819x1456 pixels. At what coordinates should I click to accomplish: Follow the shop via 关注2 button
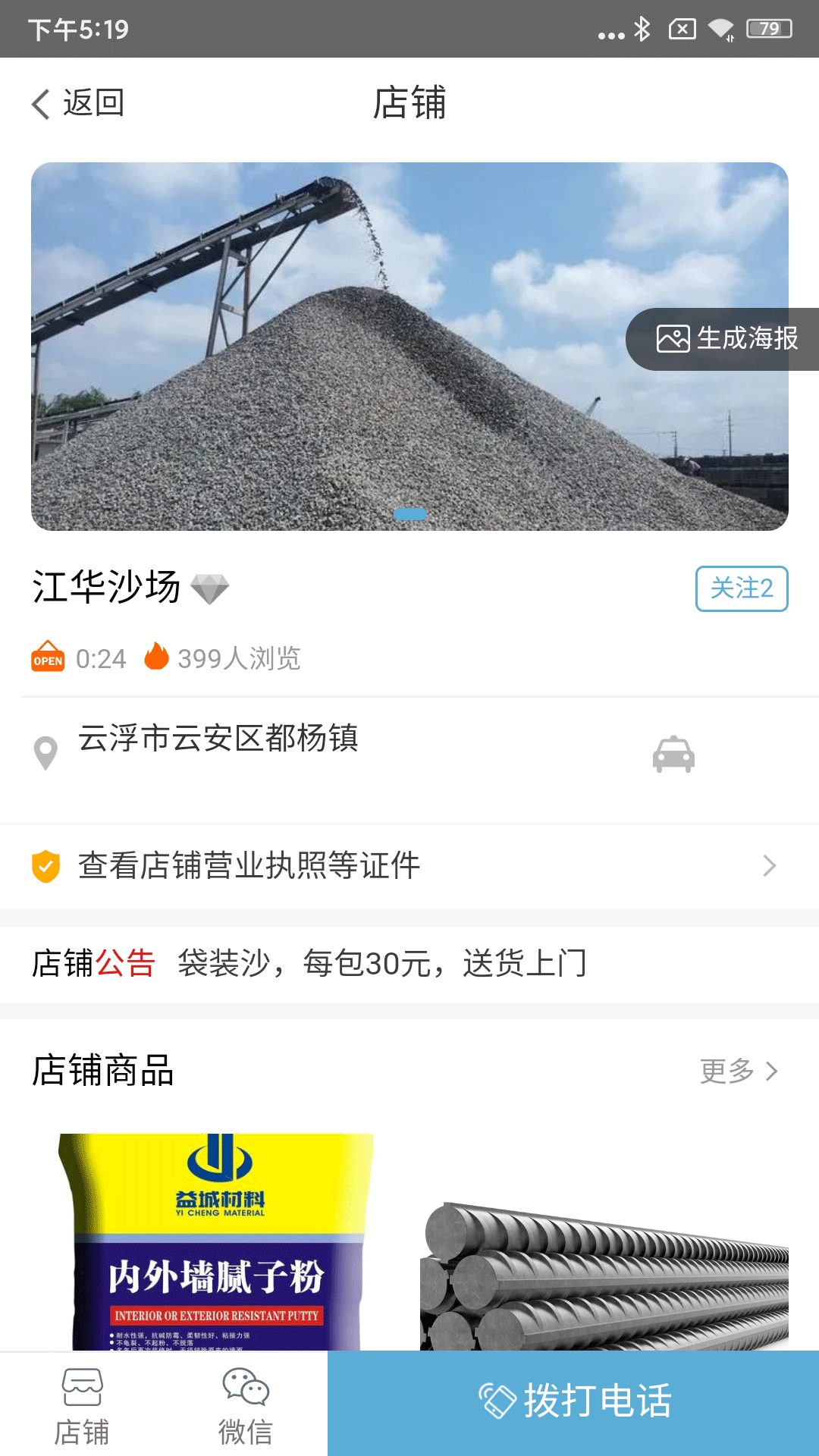pyautogui.click(x=741, y=588)
